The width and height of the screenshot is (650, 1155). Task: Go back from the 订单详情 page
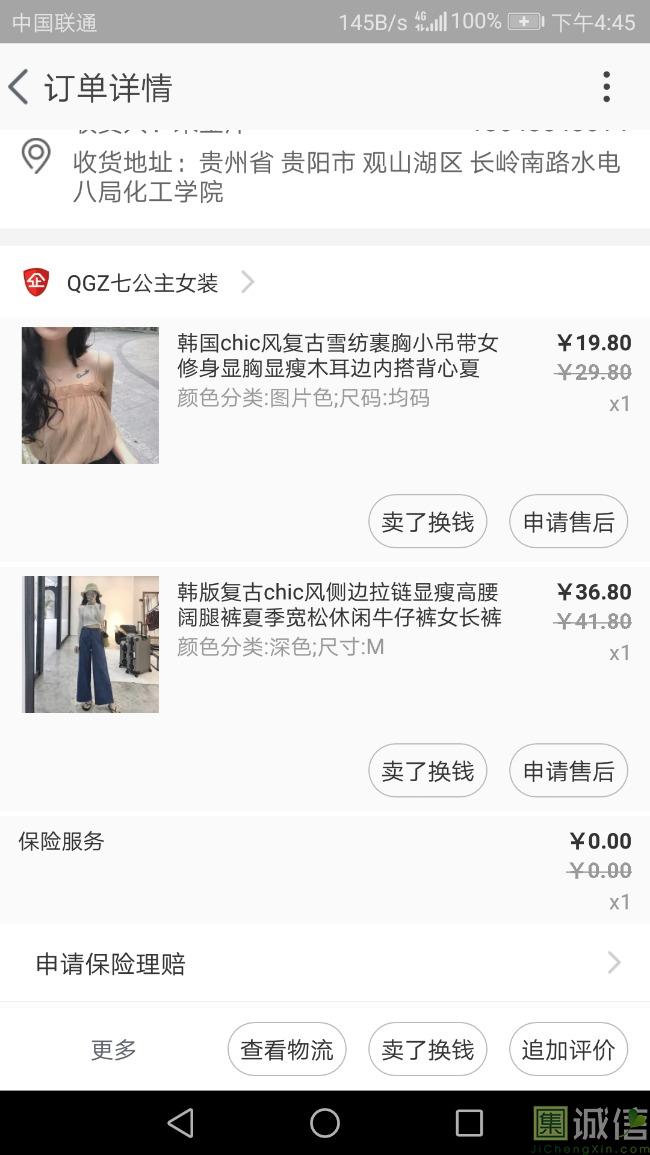point(20,87)
